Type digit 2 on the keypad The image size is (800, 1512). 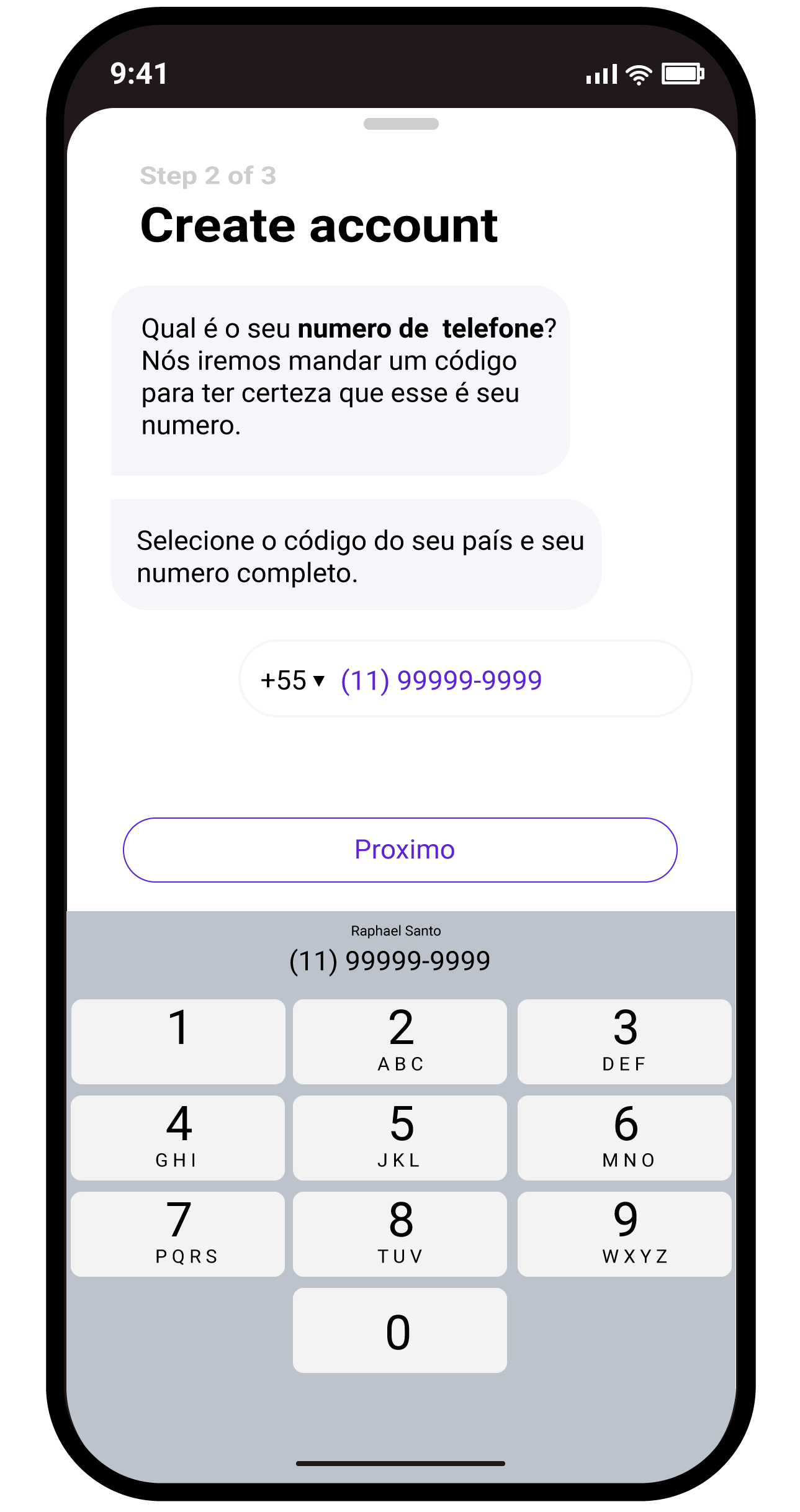coord(400,1042)
